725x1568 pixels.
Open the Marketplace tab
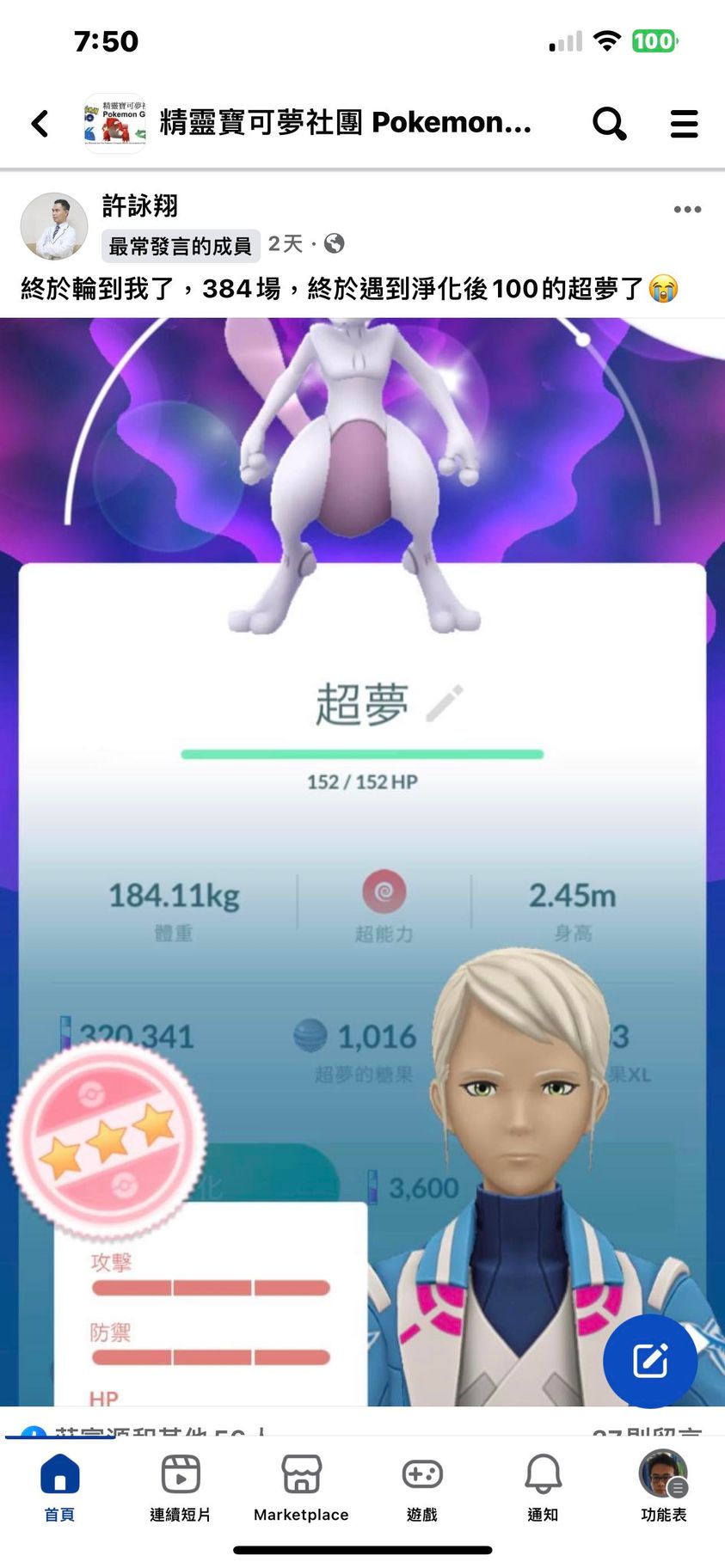pos(301,1487)
